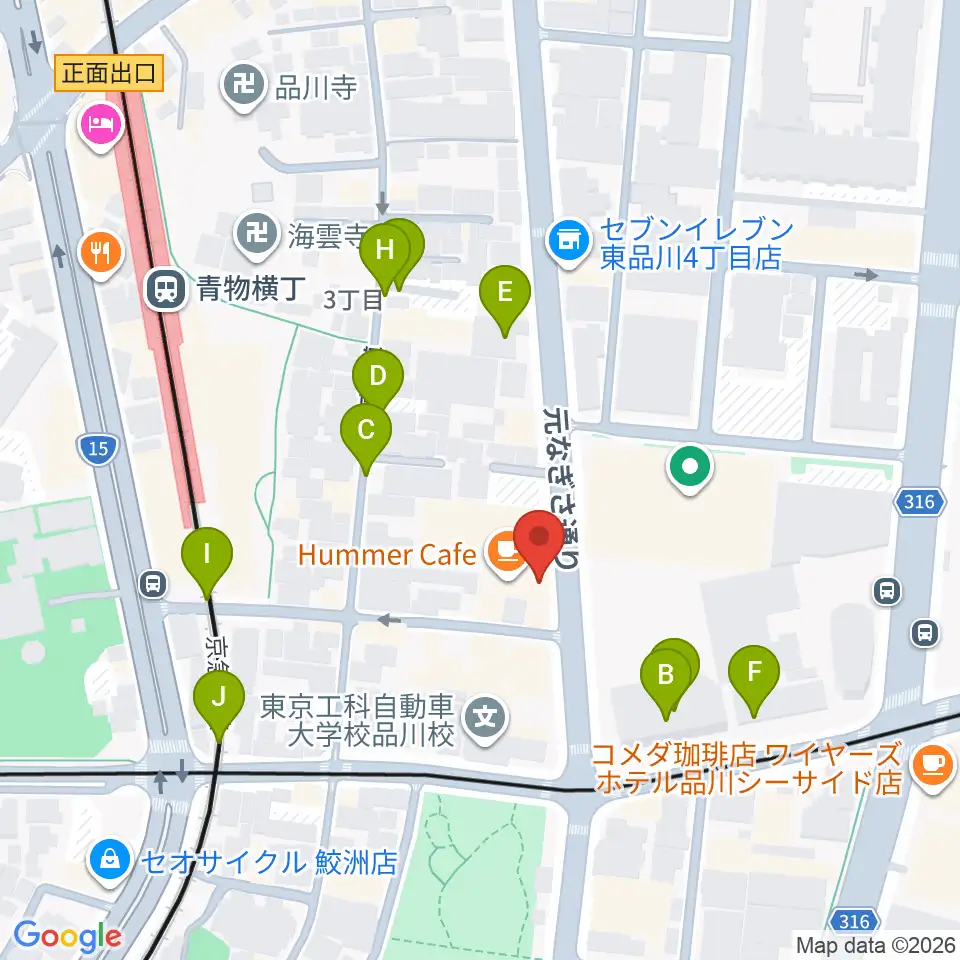The image size is (960, 960).
Task: Open the 品川寺 temple icon
Action: coord(243,88)
